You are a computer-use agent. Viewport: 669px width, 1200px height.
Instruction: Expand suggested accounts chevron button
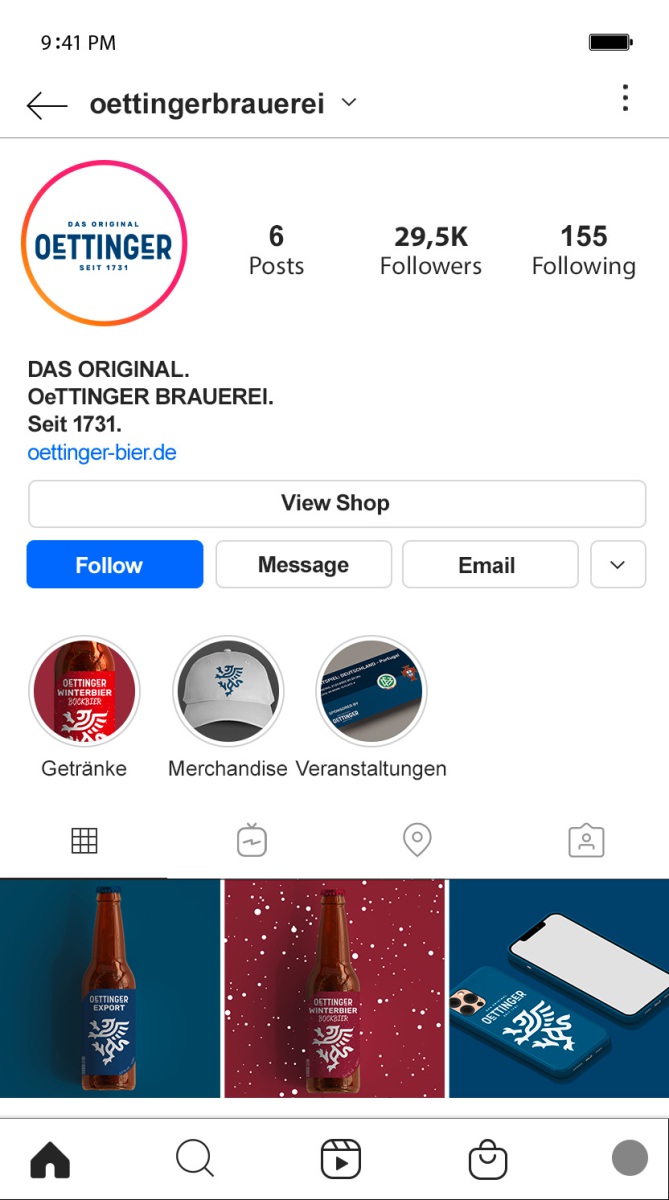click(x=618, y=565)
